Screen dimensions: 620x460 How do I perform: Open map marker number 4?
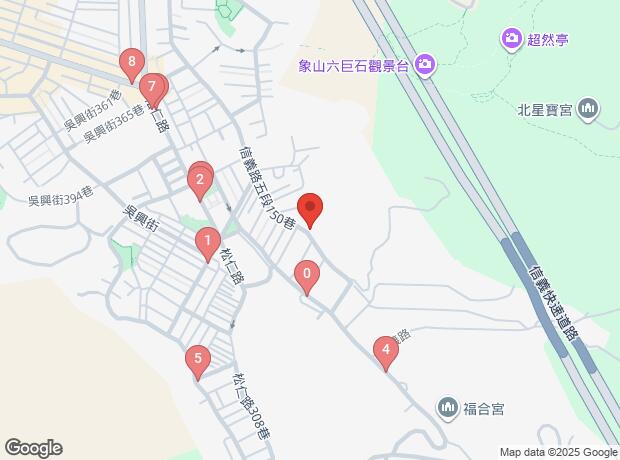coord(385,351)
